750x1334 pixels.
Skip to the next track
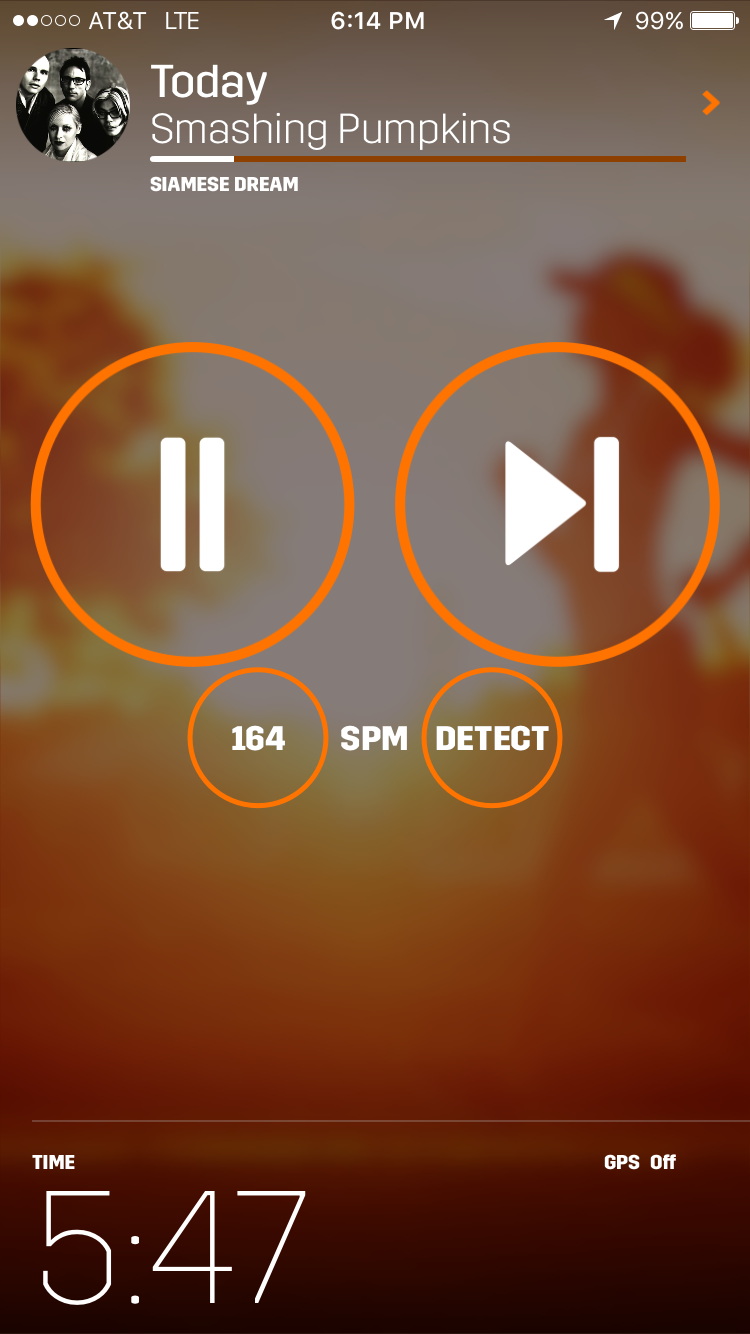(558, 504)
